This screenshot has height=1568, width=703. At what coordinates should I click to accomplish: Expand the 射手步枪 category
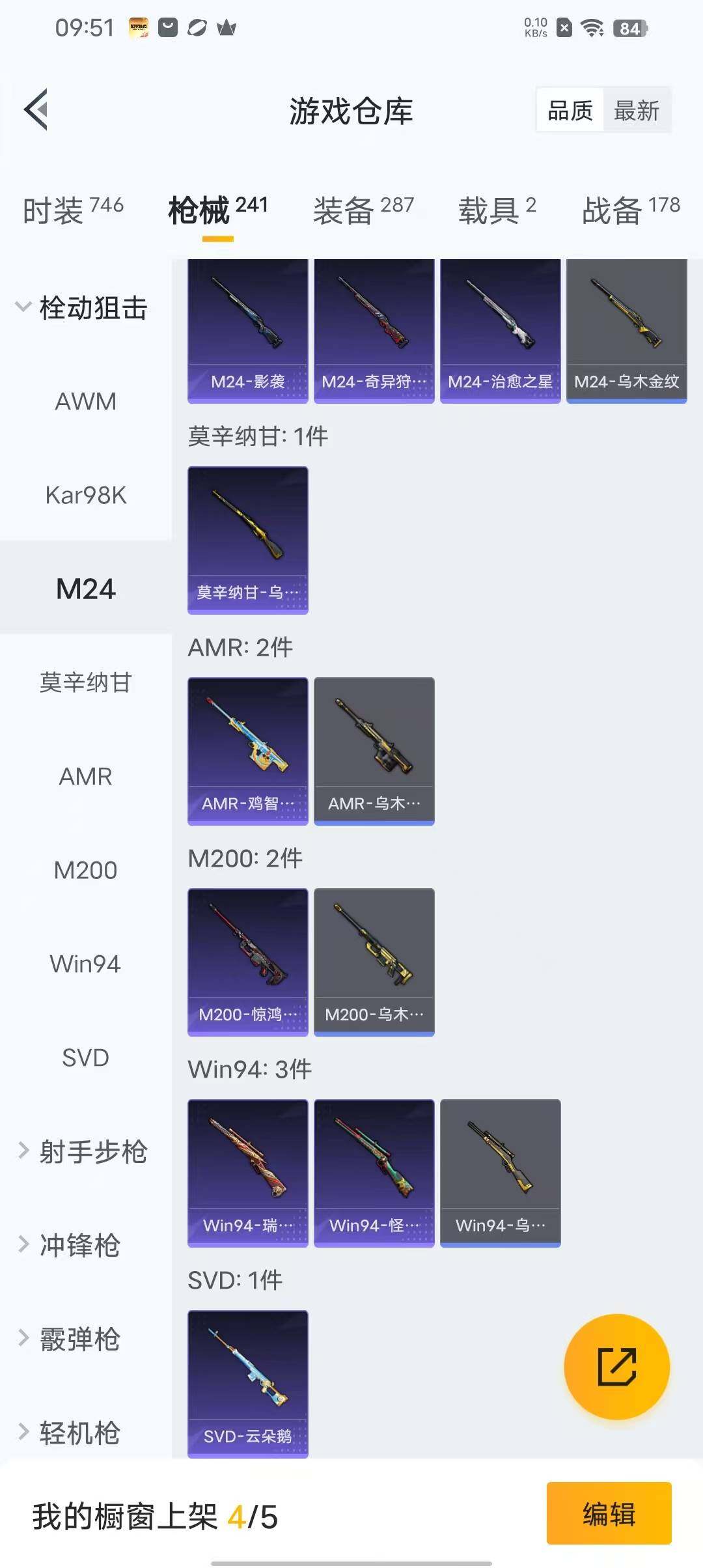83,1151
